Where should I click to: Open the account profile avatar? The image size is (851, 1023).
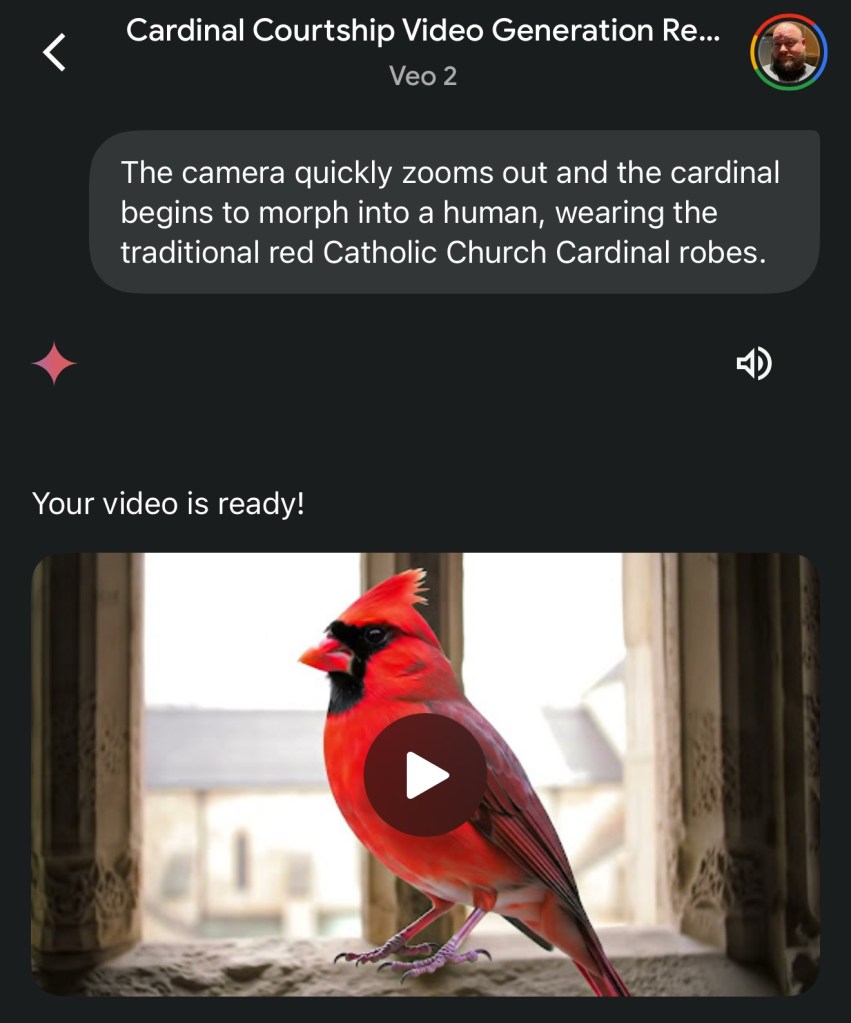[x=788, y=52]
